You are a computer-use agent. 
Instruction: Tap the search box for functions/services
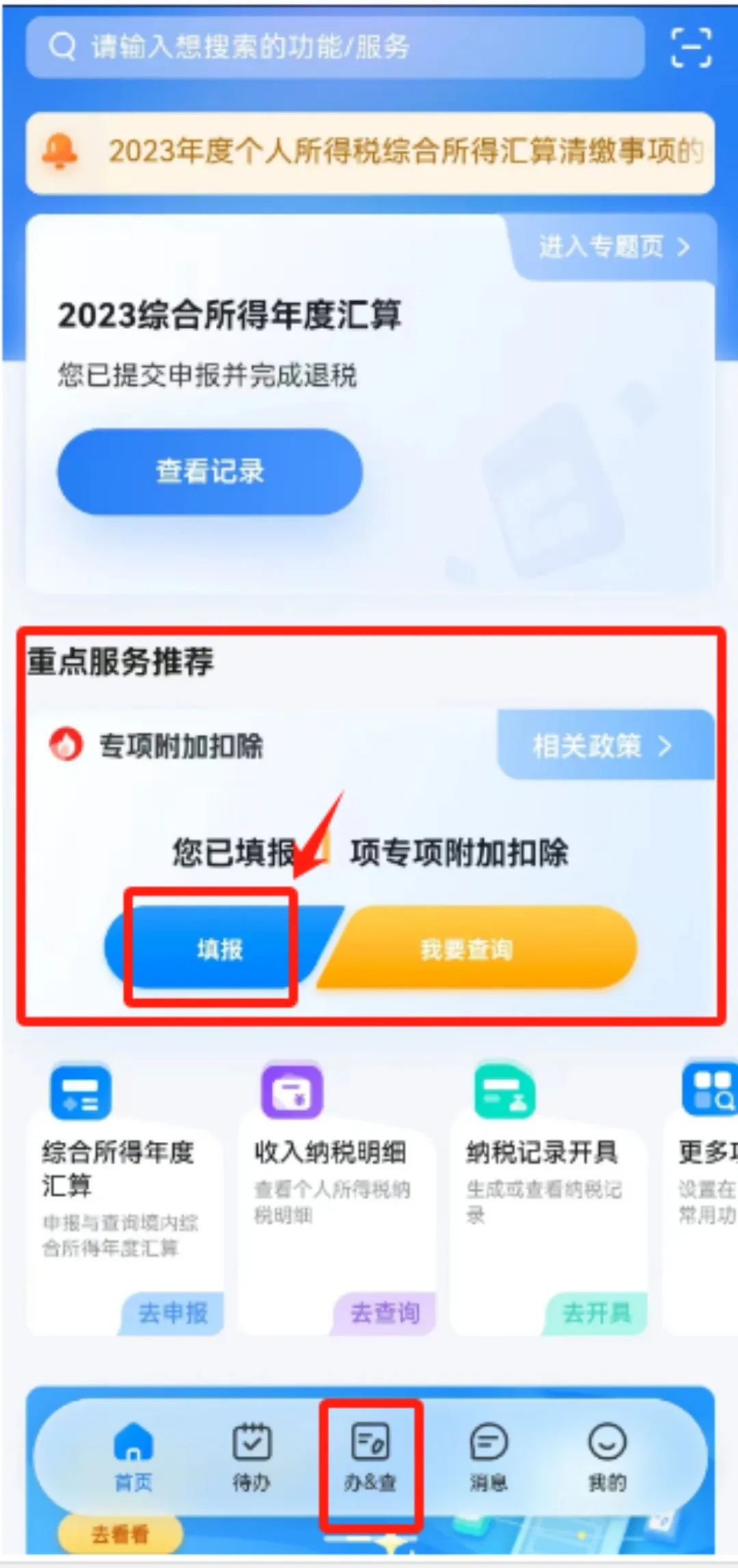(x=335, y=47)
